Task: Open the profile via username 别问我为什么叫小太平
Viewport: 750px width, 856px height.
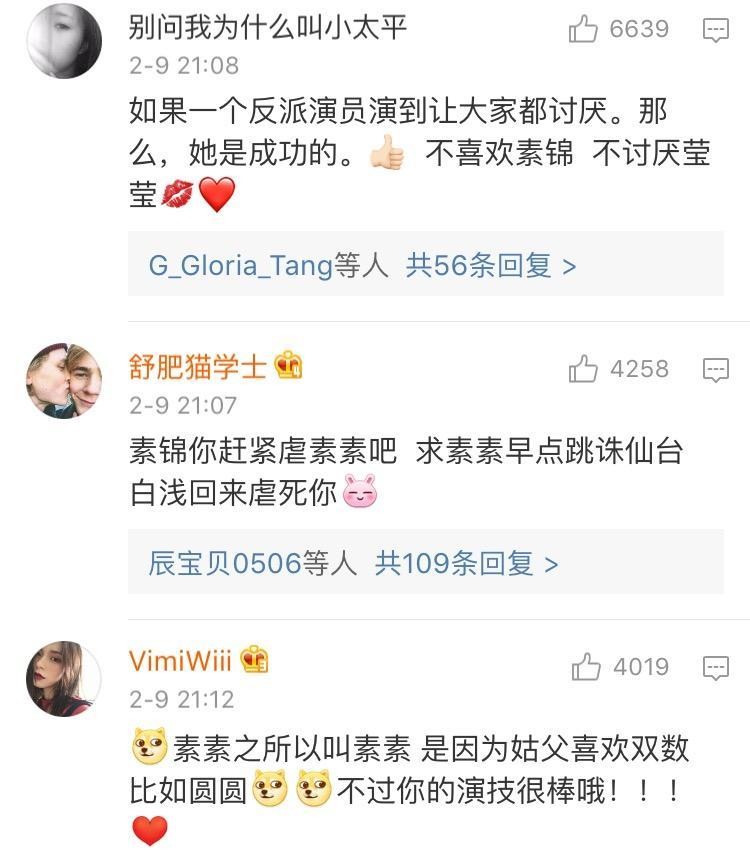Action: click(268, 27)
